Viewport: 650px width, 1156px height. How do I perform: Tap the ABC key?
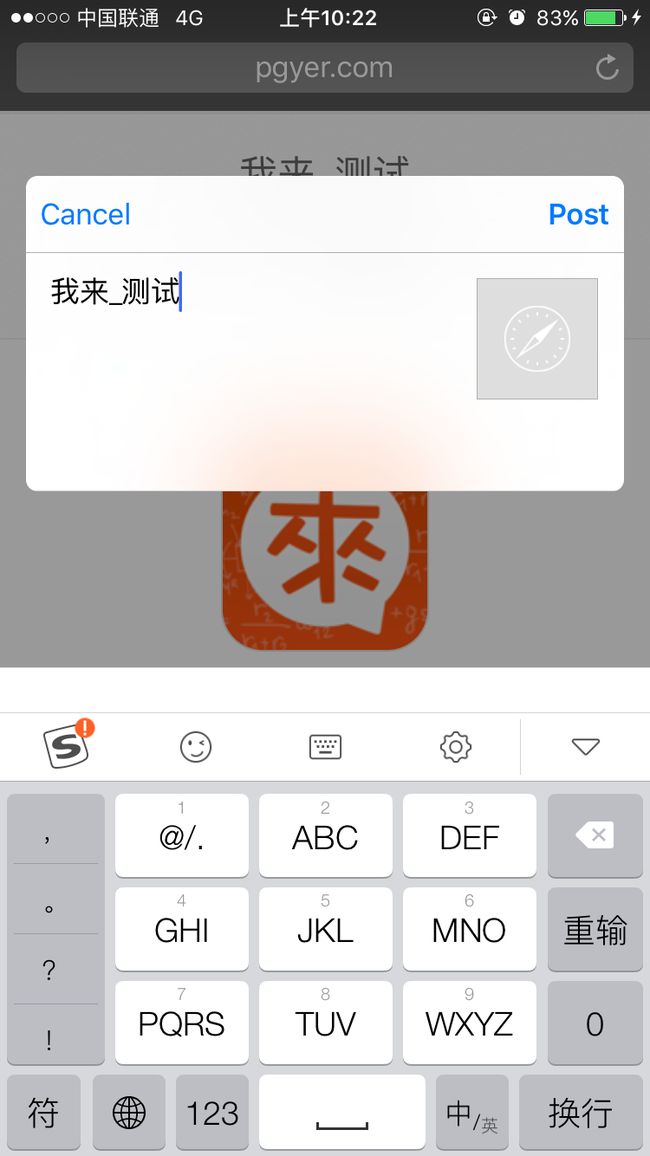pyautogui.click(x=325, y=835)
